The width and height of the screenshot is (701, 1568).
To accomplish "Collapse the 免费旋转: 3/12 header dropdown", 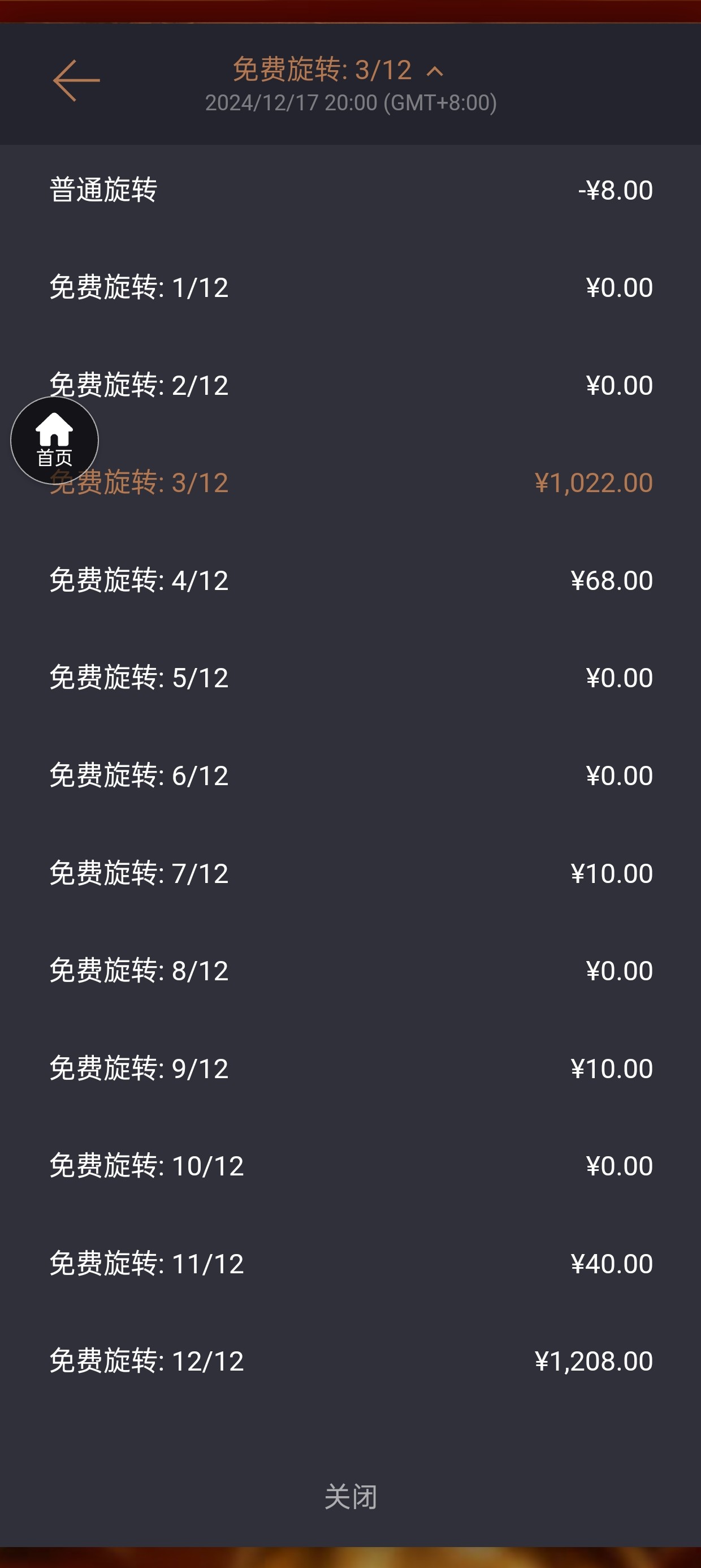I will (435, 72).
